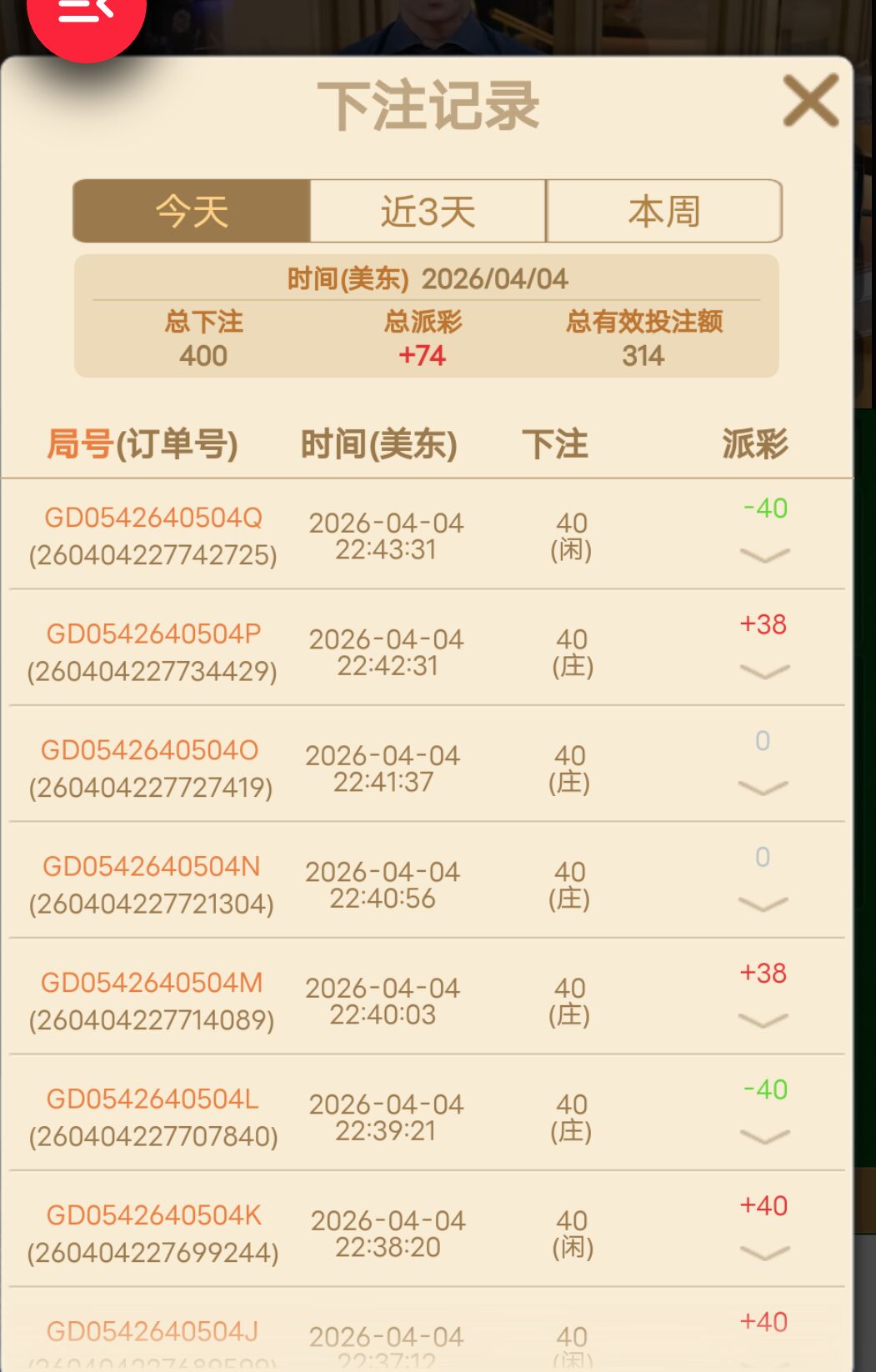
Task: Click the -40 payout of GD0542640504L
Action: pos(763,1089)
